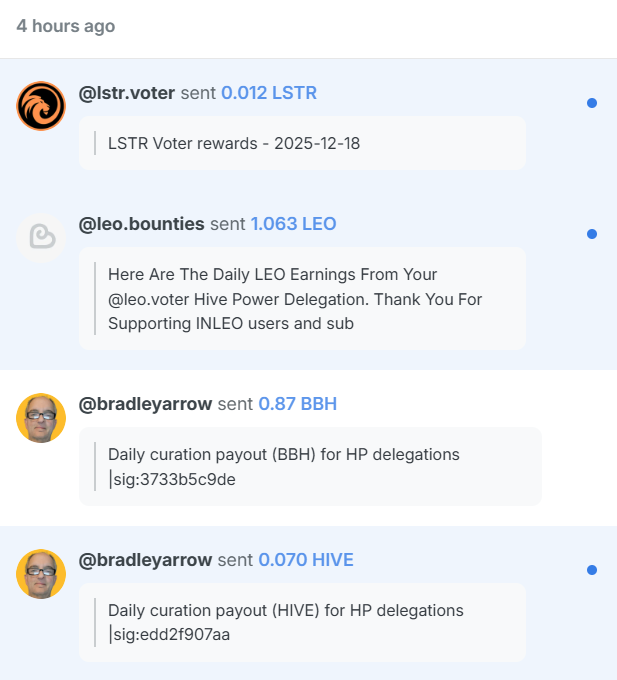Open the @lstr.voter profile link
617x680 pixels.
point(127,93)
